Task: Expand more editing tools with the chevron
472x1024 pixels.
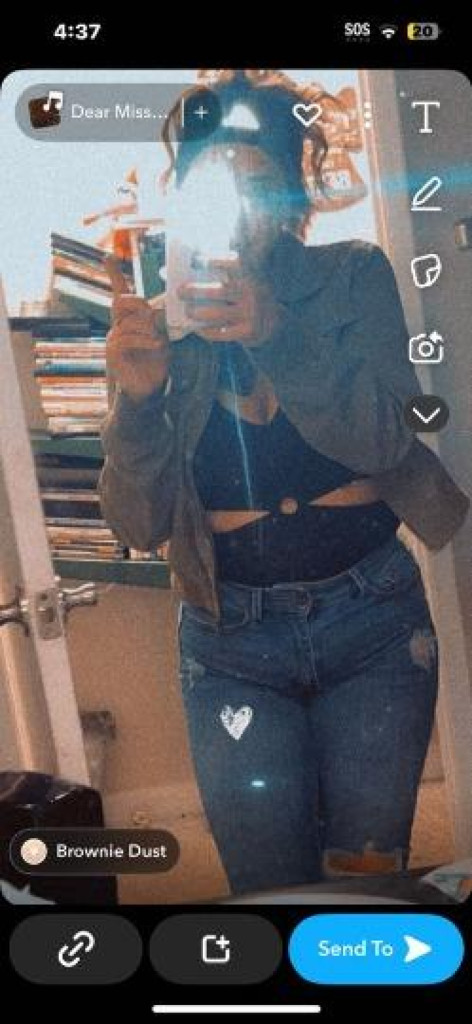Action: [426, 415]
